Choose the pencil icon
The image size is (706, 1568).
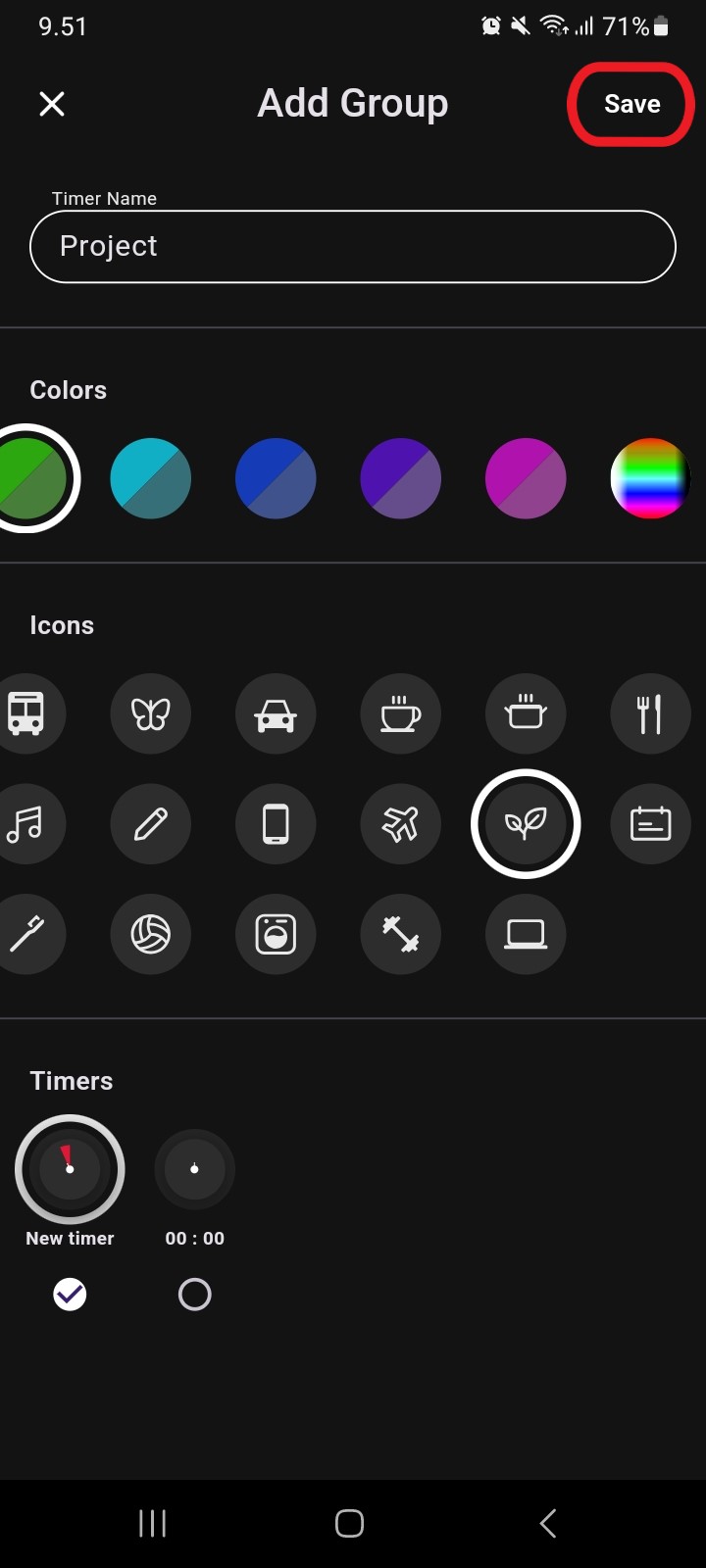(151, 824)
